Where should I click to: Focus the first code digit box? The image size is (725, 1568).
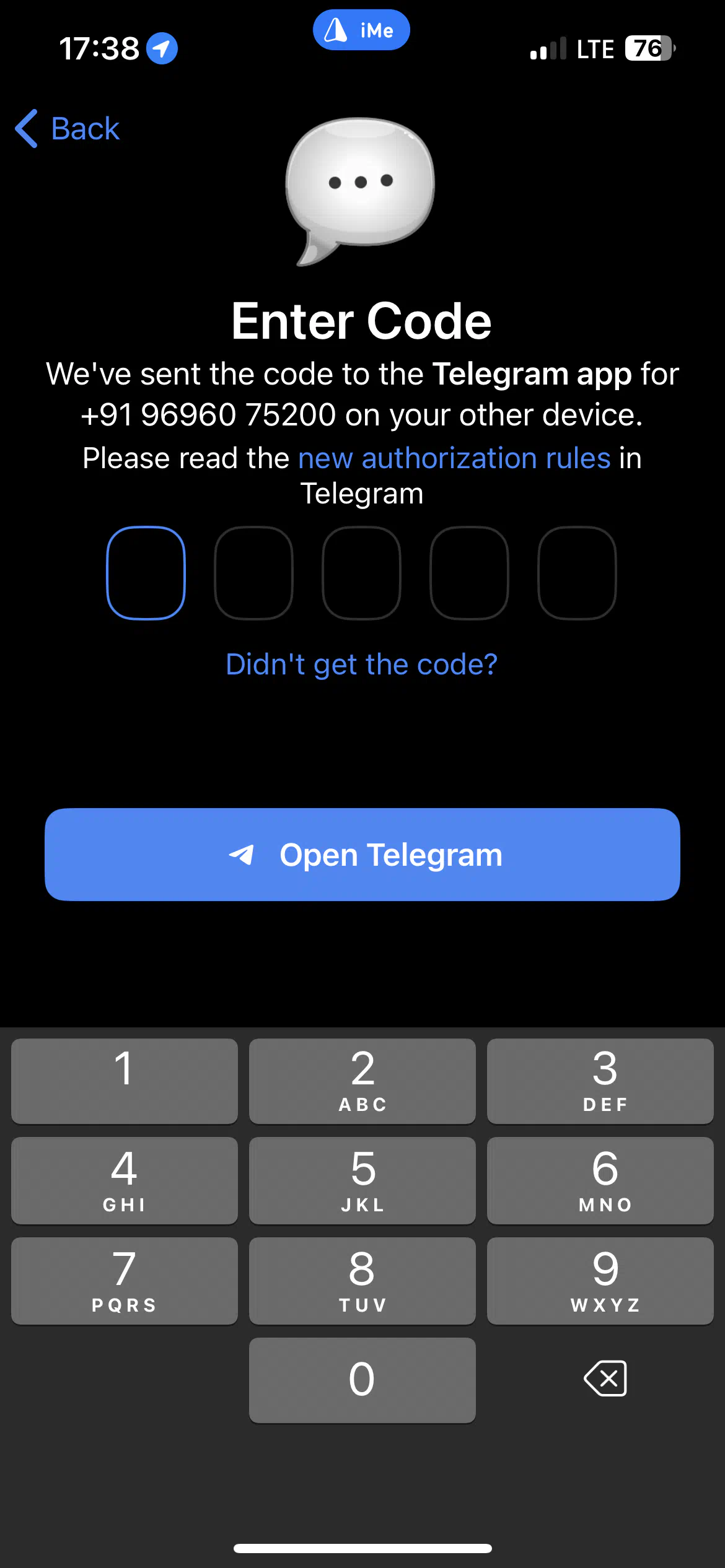tap(146, 573)
